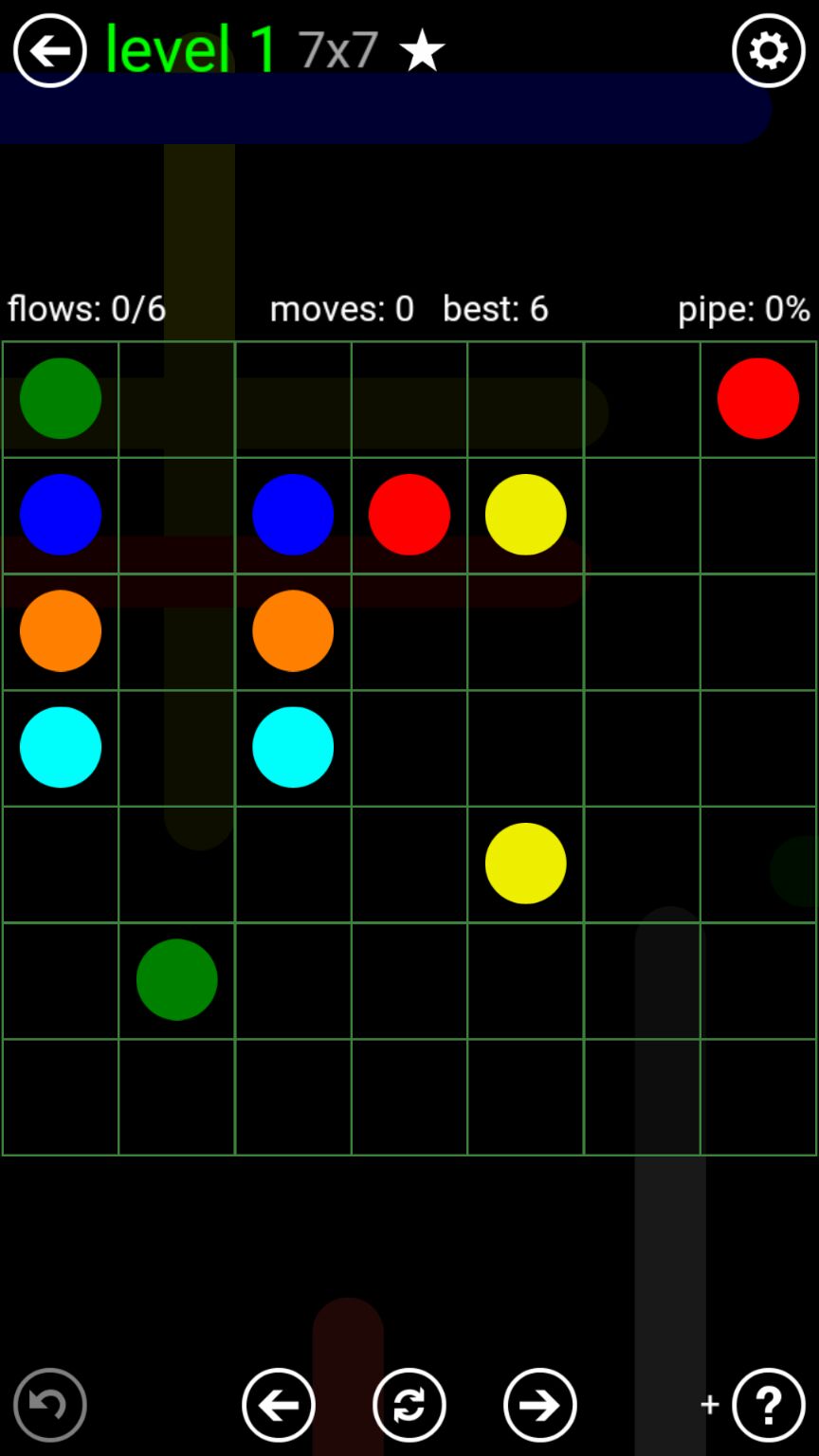The width and height of the screenshot is (819, 1456).
Task: Undo the last move
Action: click(x=50, y=1404)
